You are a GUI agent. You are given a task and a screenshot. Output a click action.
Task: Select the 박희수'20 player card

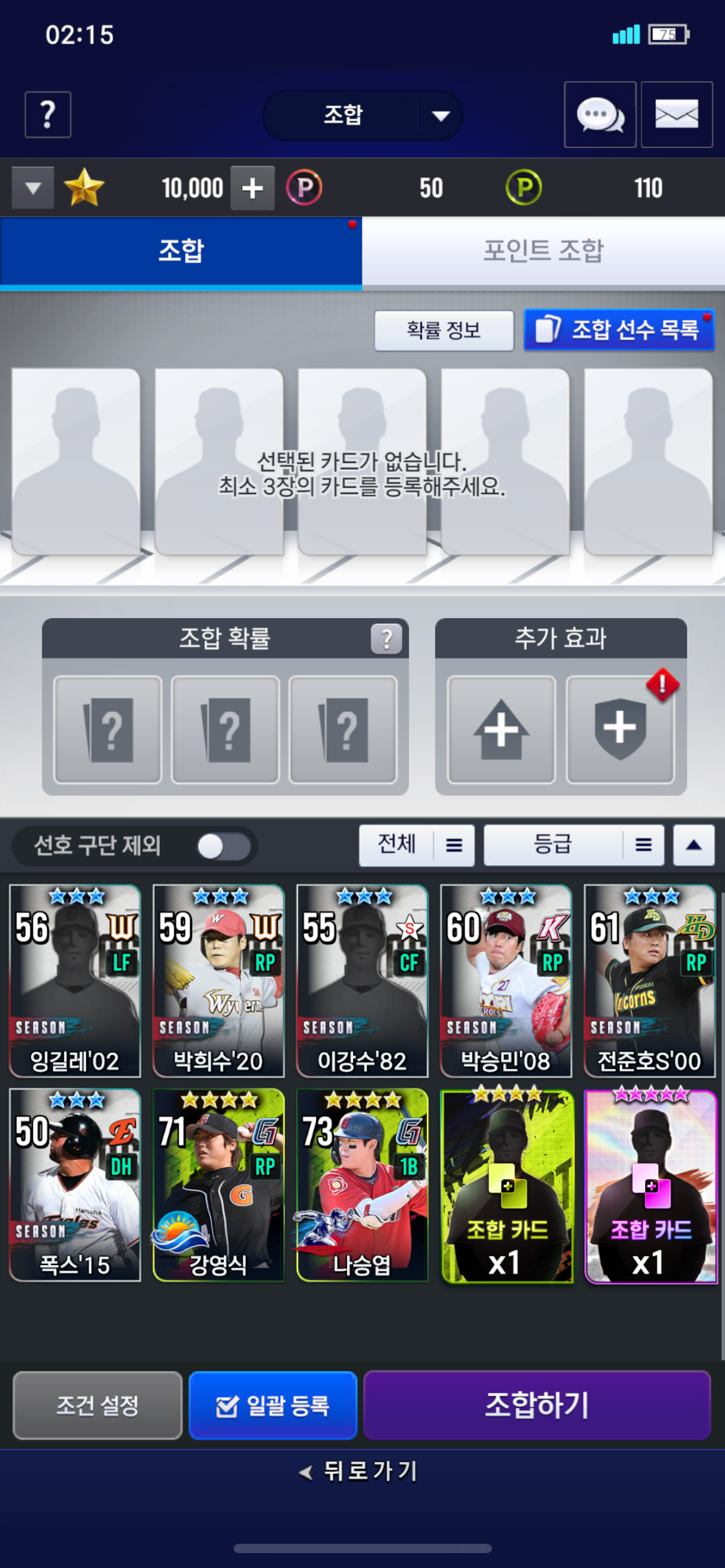218,980
